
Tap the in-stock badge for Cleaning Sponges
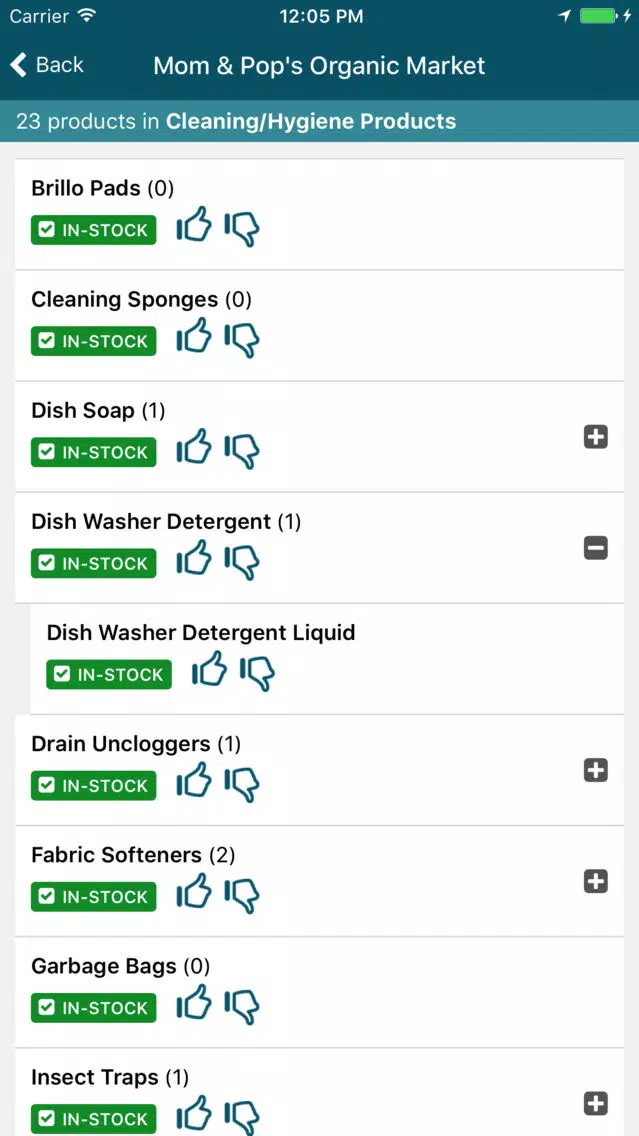coord(93,341)
